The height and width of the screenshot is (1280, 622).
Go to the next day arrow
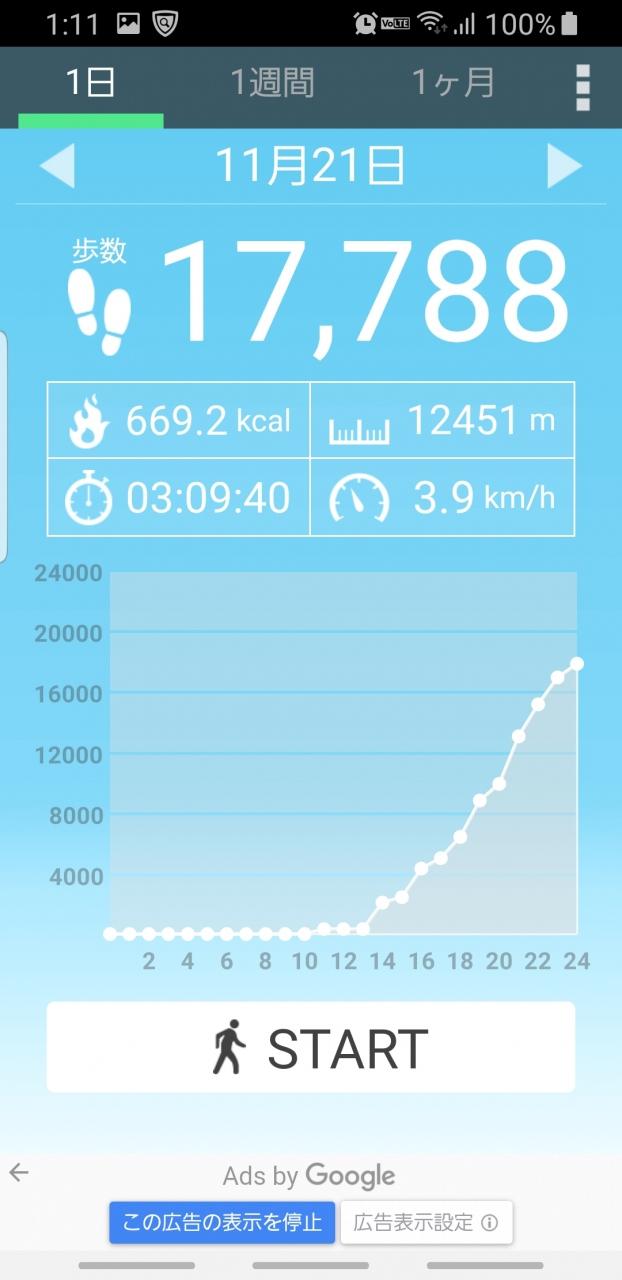tap(564, 167)
